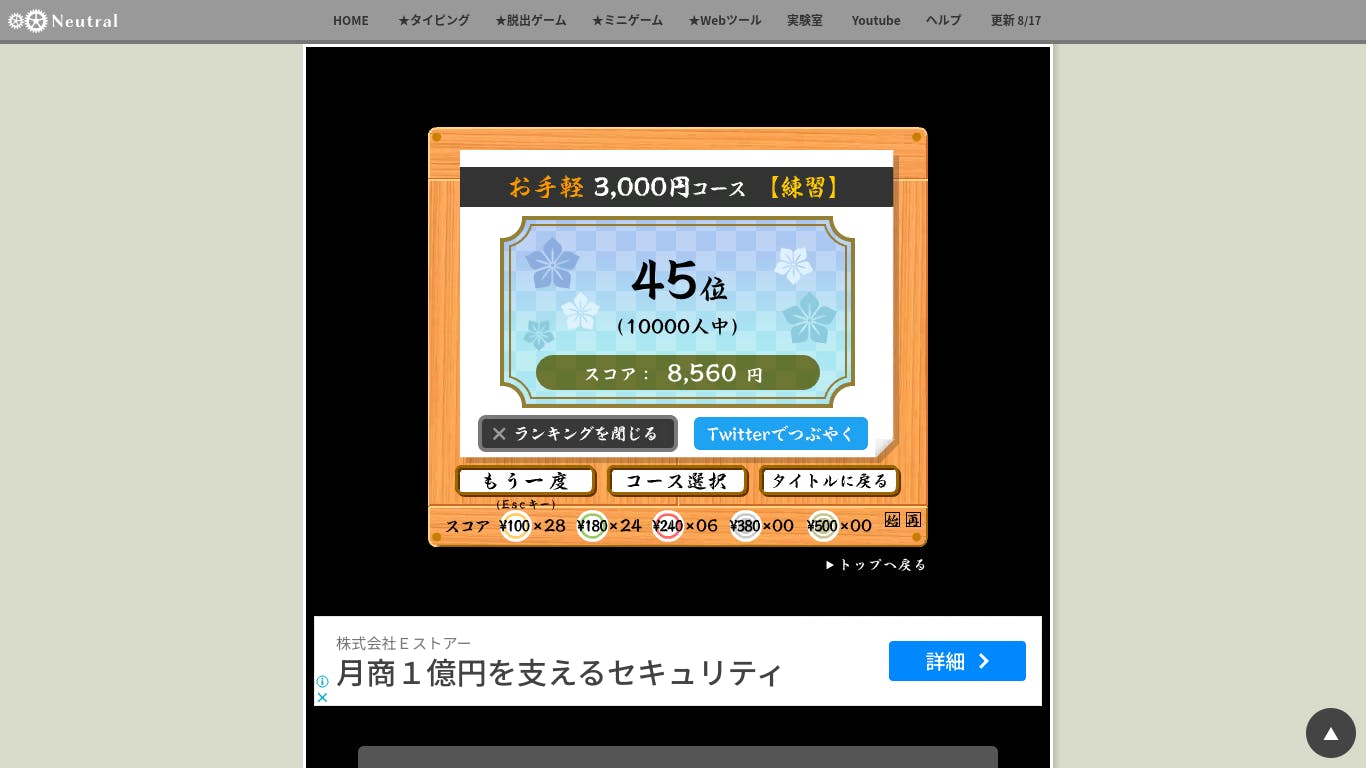Open the Youtube link in the header
Screen dimensions: 1366x768
(x=875, y=20)
